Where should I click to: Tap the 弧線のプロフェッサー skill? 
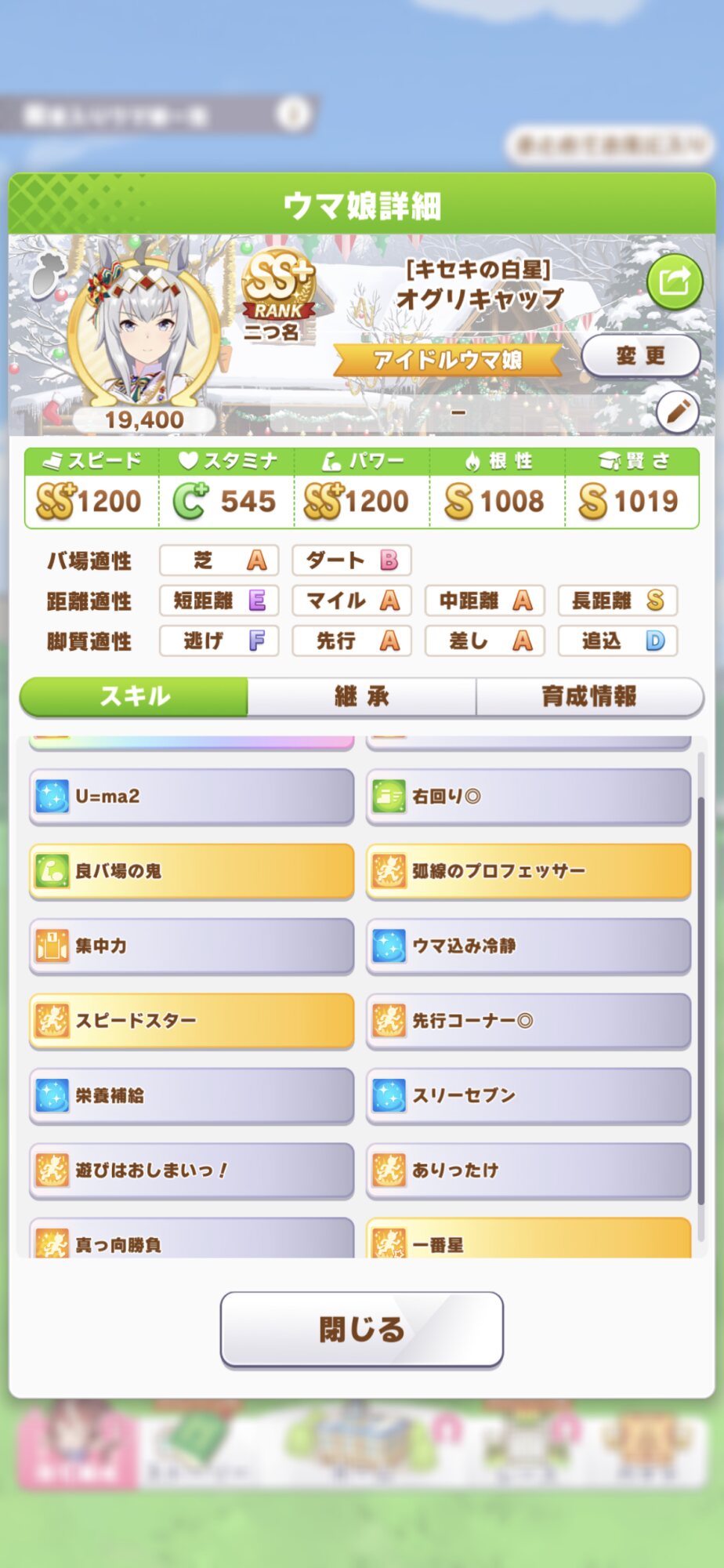pos(528,871)
